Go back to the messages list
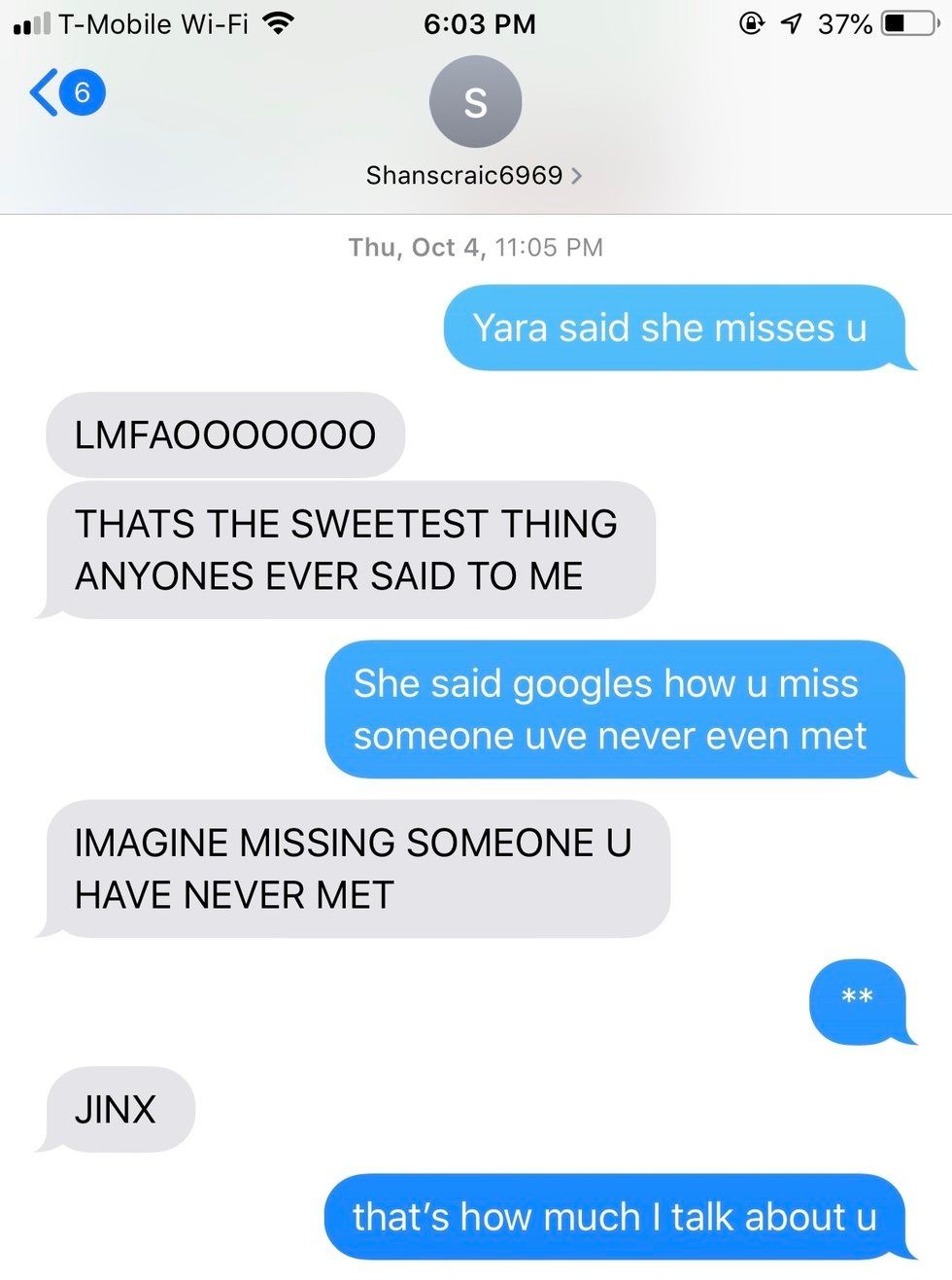 click(64, 93)
